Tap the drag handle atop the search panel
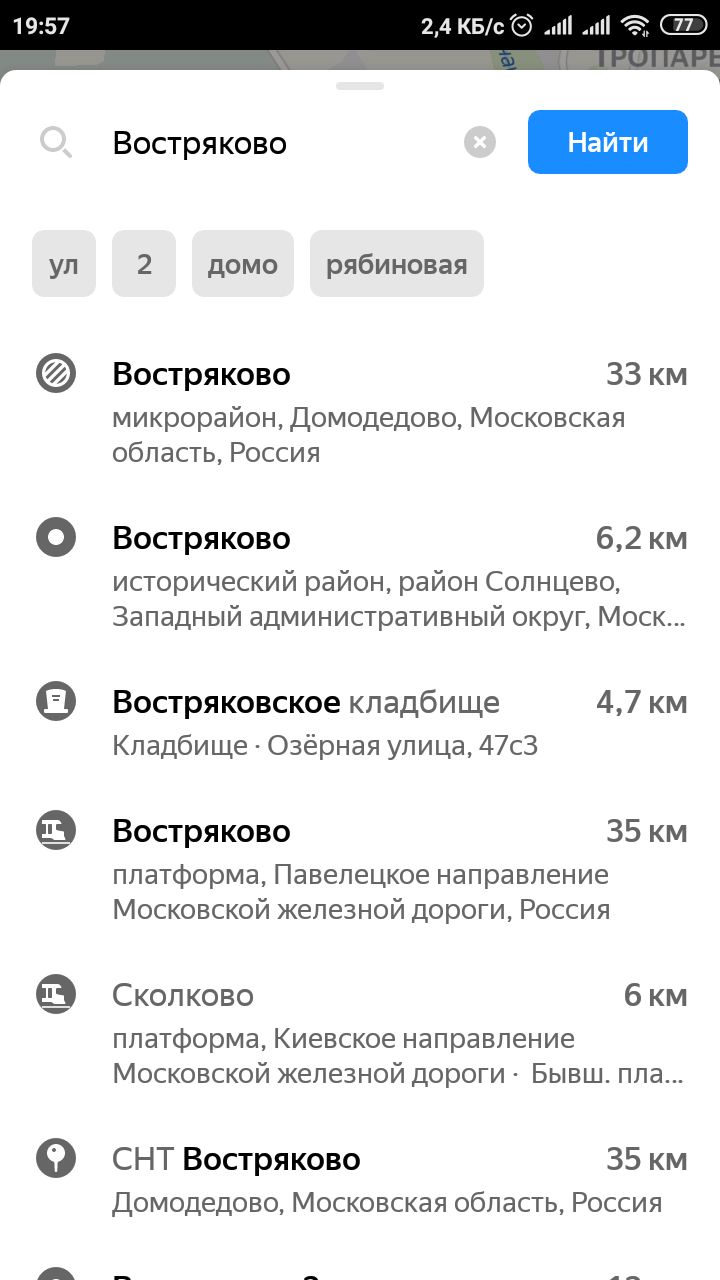The image size is (720, 1280). coord(360,86)
